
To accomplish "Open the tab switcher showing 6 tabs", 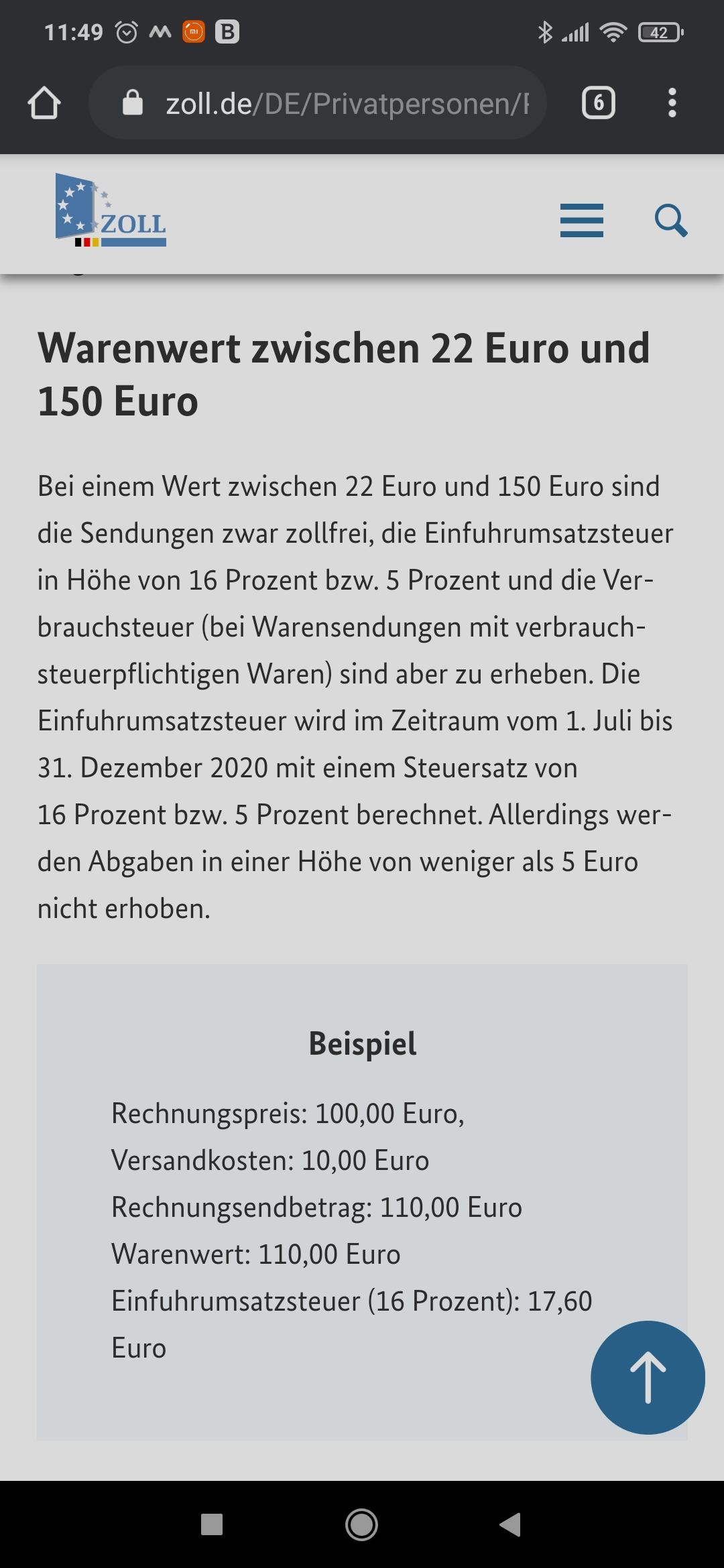I will click(x=599, y=103).
